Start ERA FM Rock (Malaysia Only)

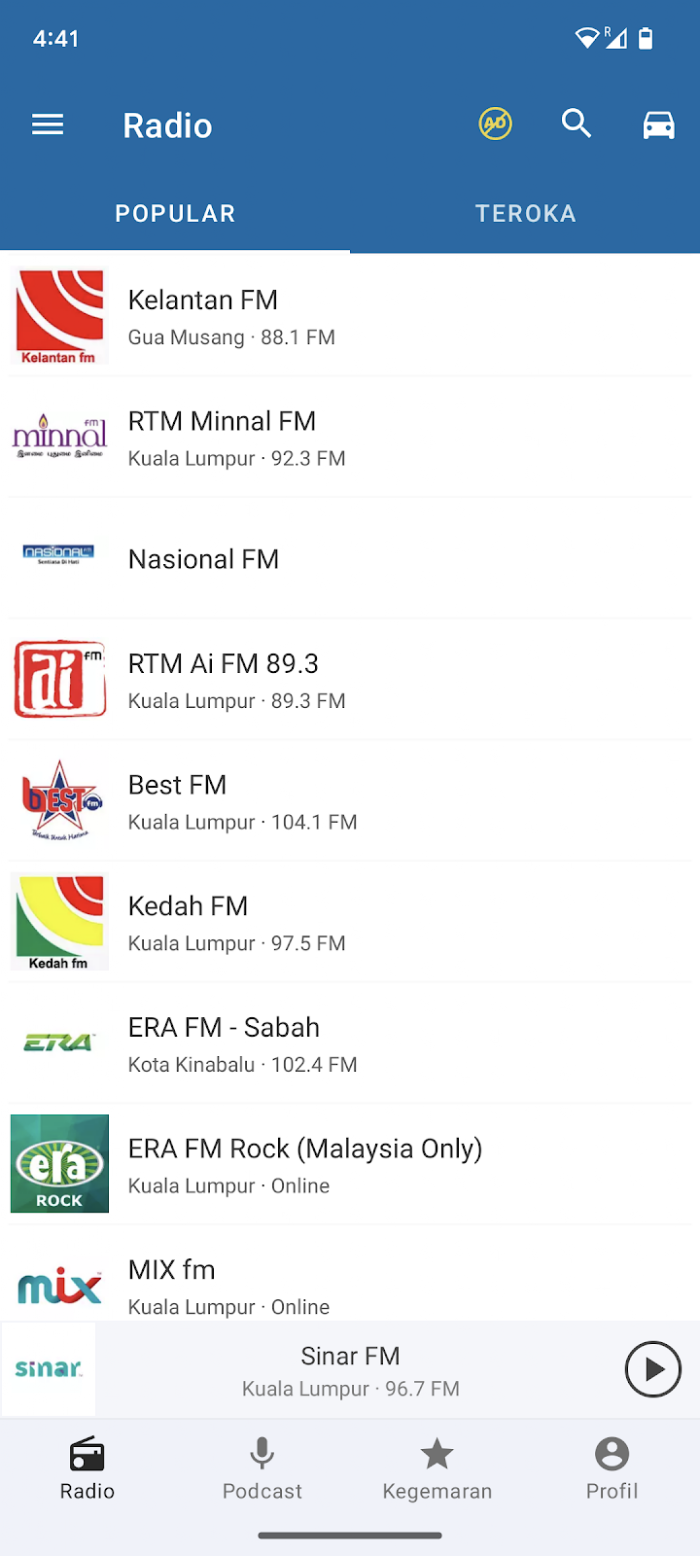click(350, 1164)
